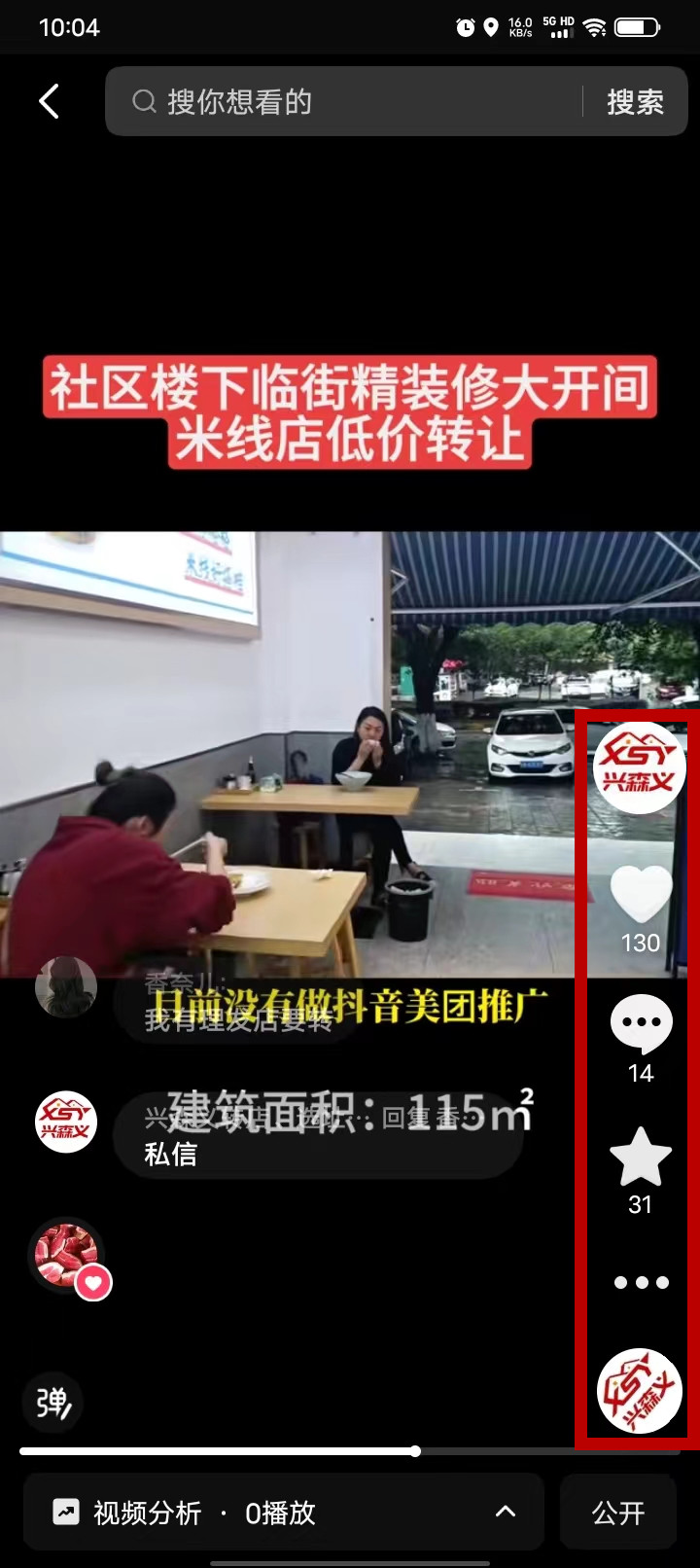This screenshot has height=1568, width=700.
Task: Open the 搜你想看的 search field
Action: [x=350, y=101]
